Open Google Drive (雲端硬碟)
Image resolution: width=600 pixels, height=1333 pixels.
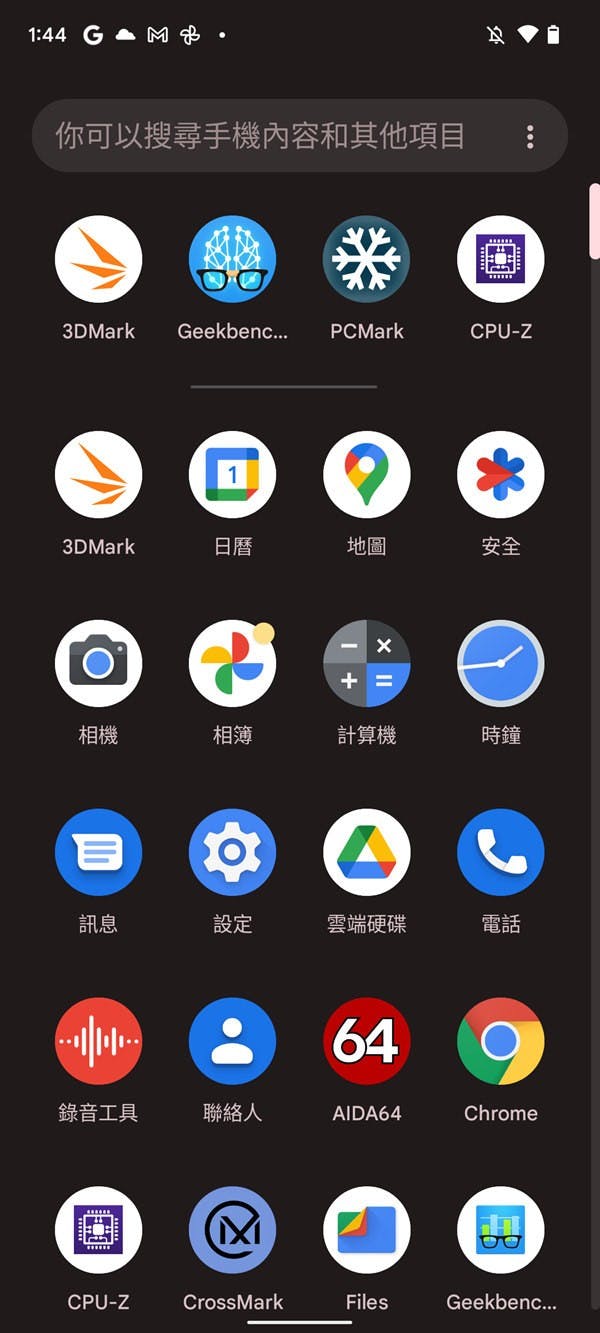coord(366,852)
